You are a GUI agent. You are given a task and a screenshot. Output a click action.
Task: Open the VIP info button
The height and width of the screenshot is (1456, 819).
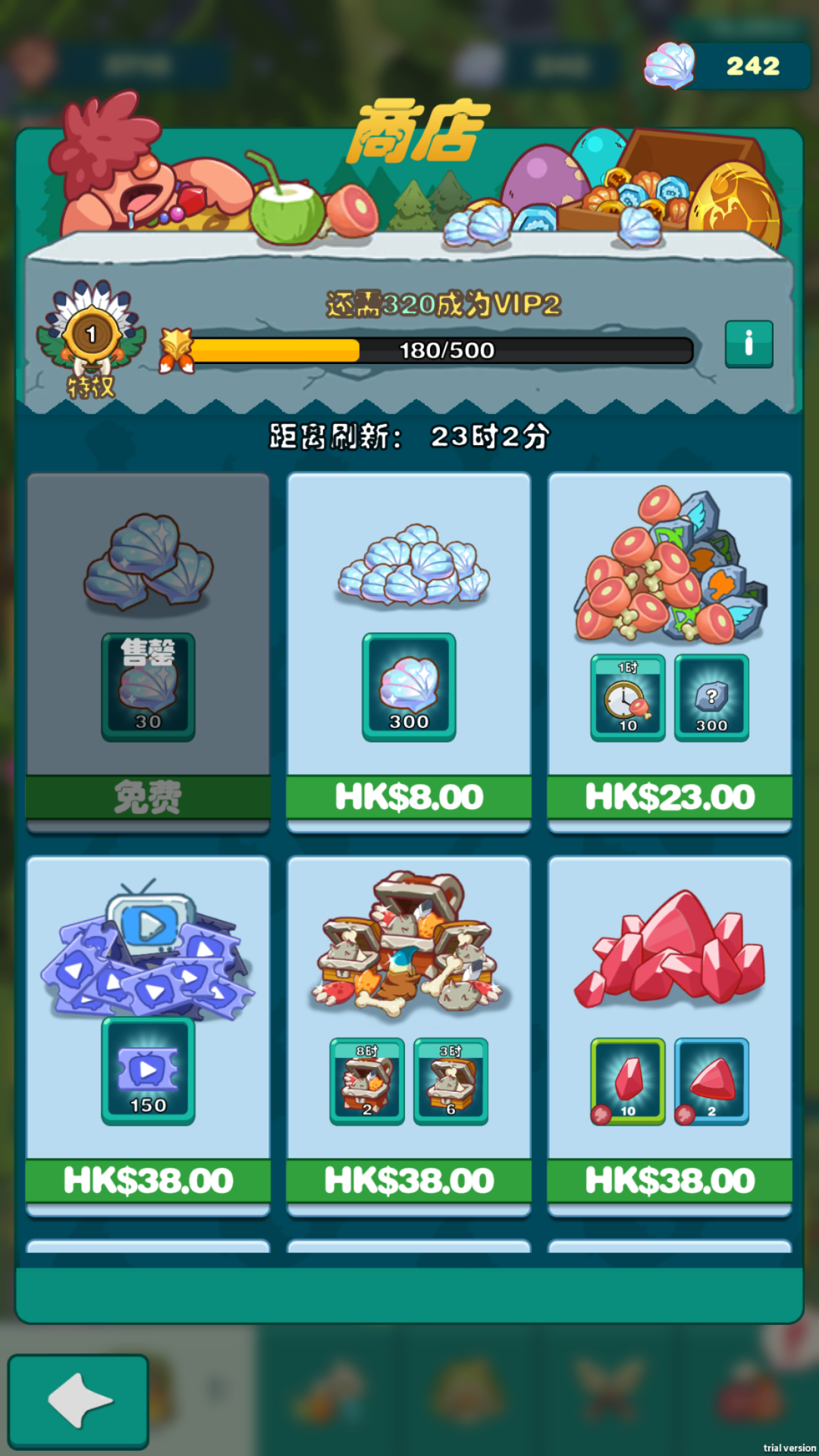[x=748, y=344]
